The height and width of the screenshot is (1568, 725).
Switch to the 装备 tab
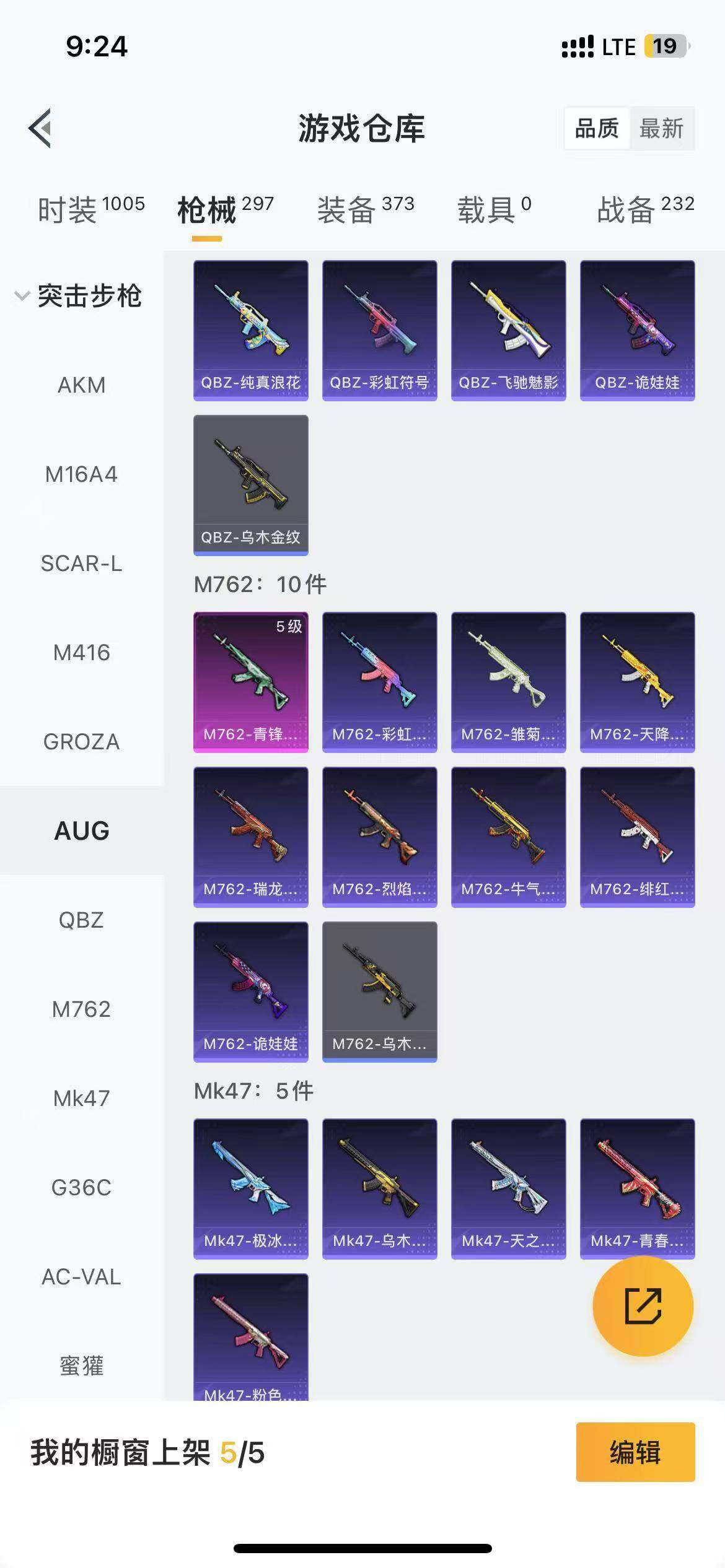click(x=365, y=210)
